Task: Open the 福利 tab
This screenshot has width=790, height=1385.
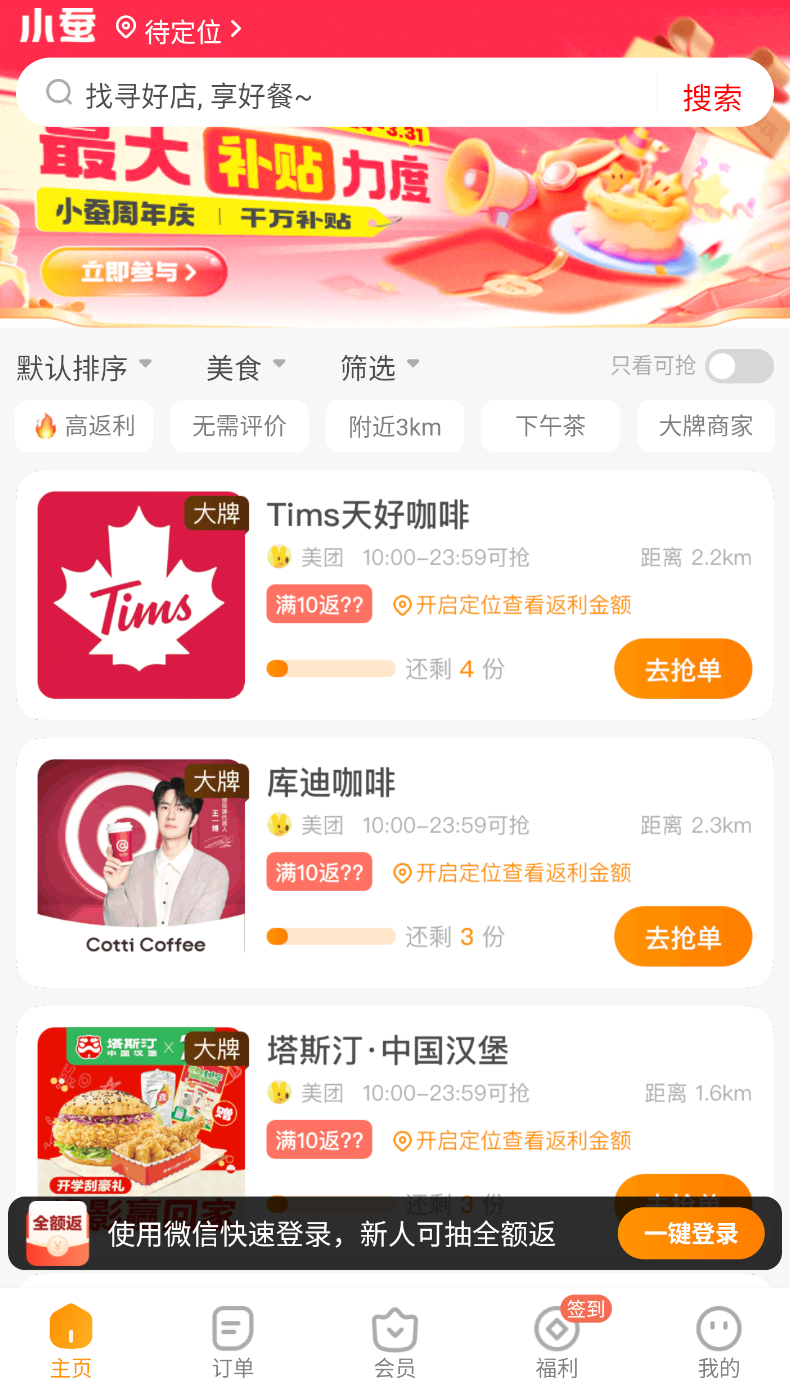Action: pos(557,1342)
